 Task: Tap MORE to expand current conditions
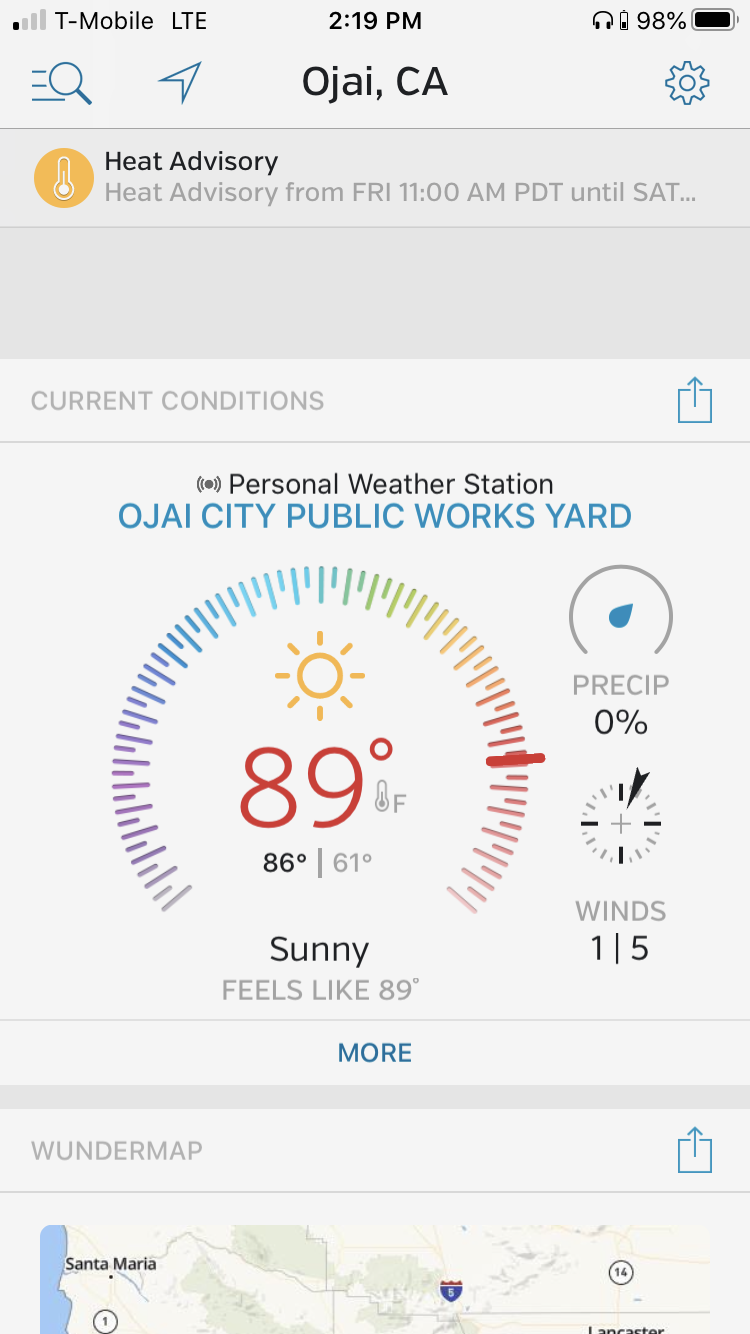click(x=375, y=1052)
